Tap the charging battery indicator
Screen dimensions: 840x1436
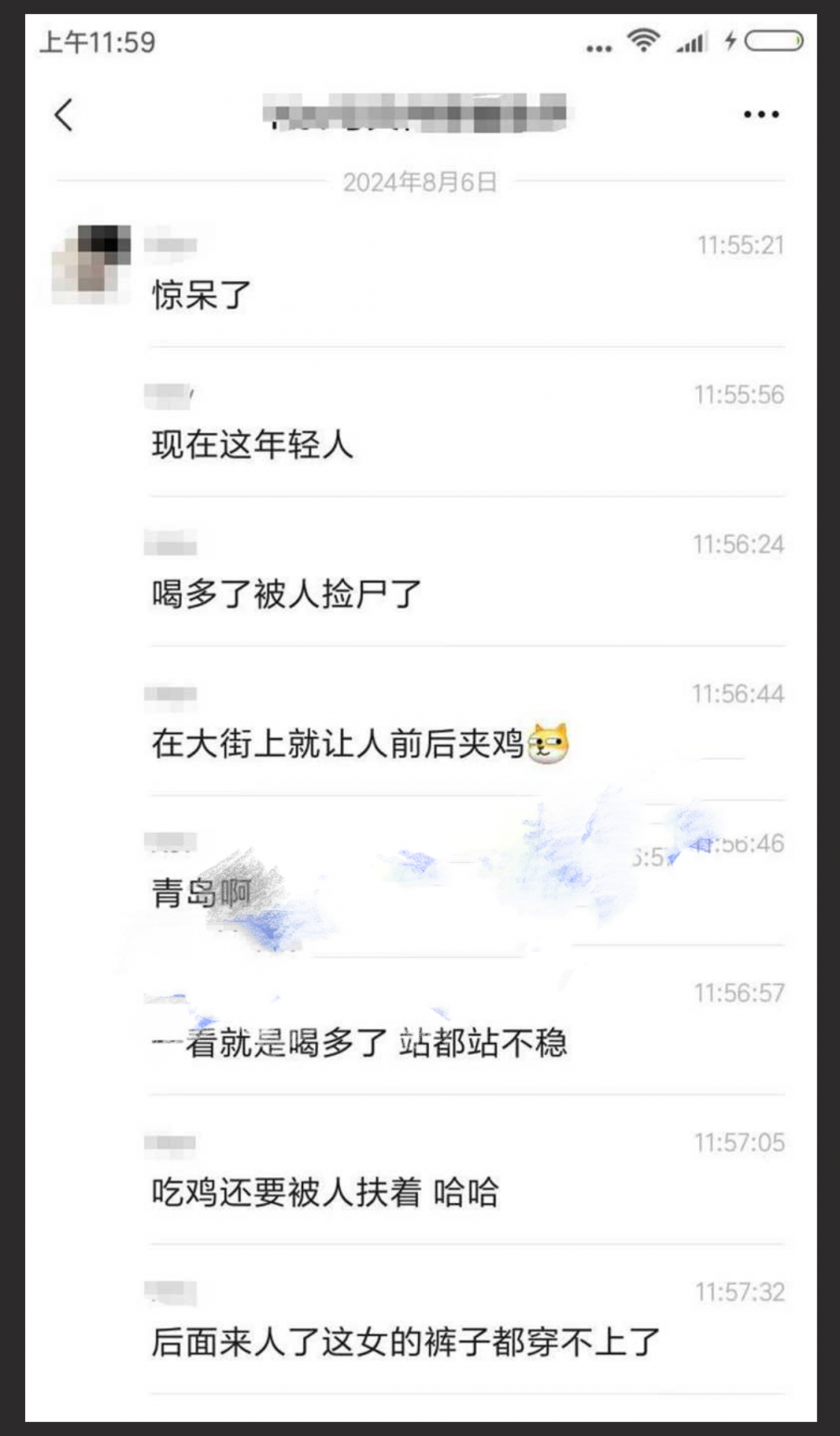click(771, 40)
